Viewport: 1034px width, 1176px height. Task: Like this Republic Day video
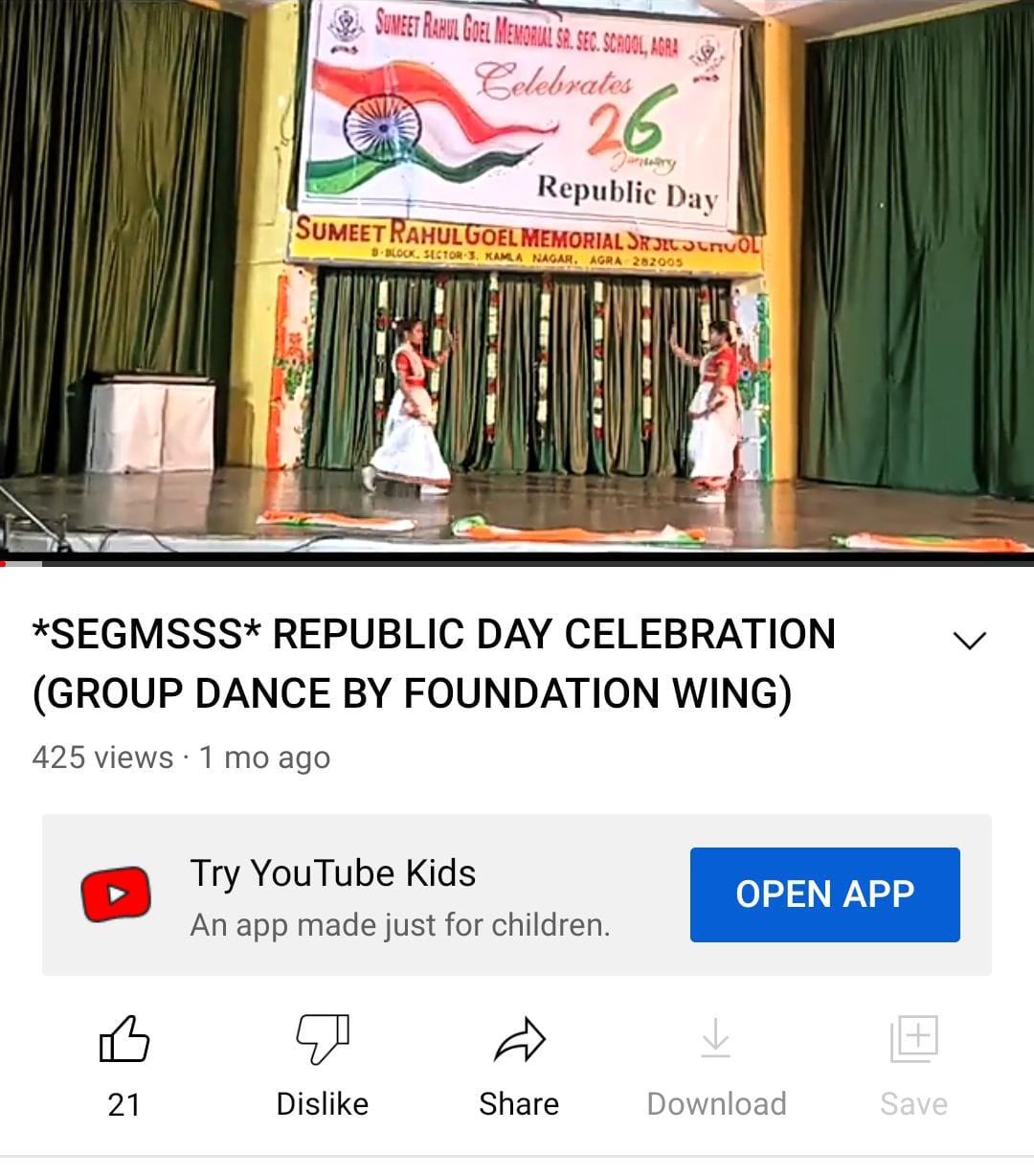click(124, 1041)
